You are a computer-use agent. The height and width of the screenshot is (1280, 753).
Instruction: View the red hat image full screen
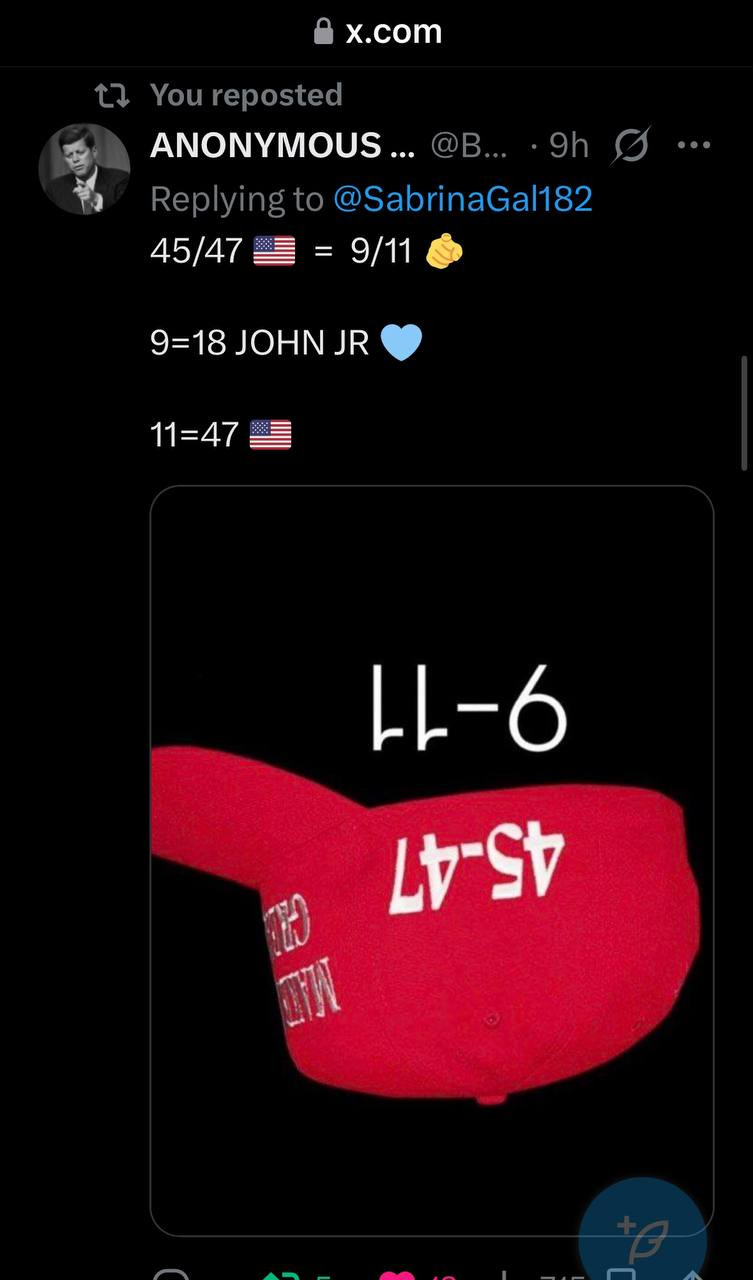pyautogui.click(x=431, y=860)
